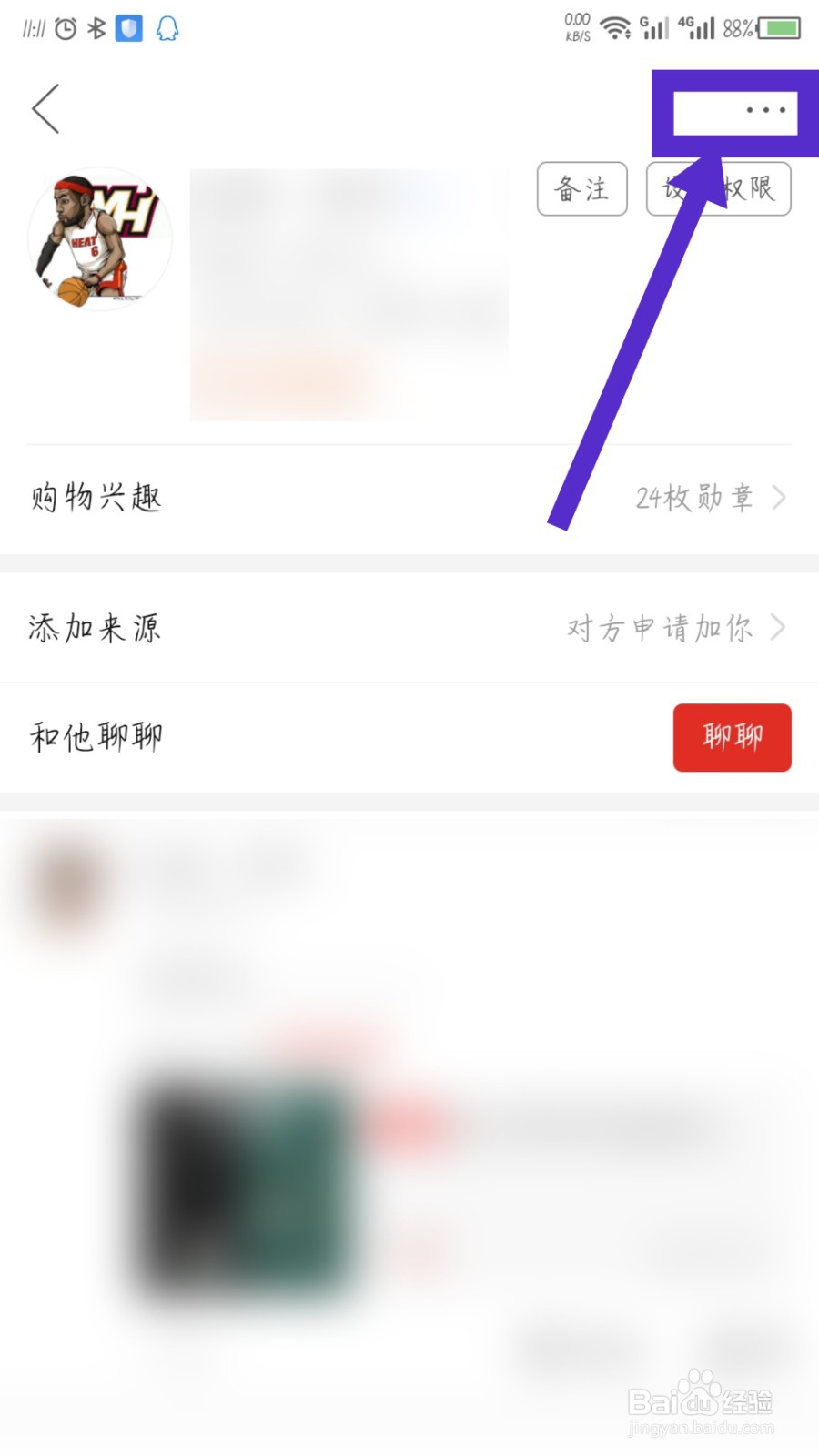Tap the battery indicator icon

778,27
